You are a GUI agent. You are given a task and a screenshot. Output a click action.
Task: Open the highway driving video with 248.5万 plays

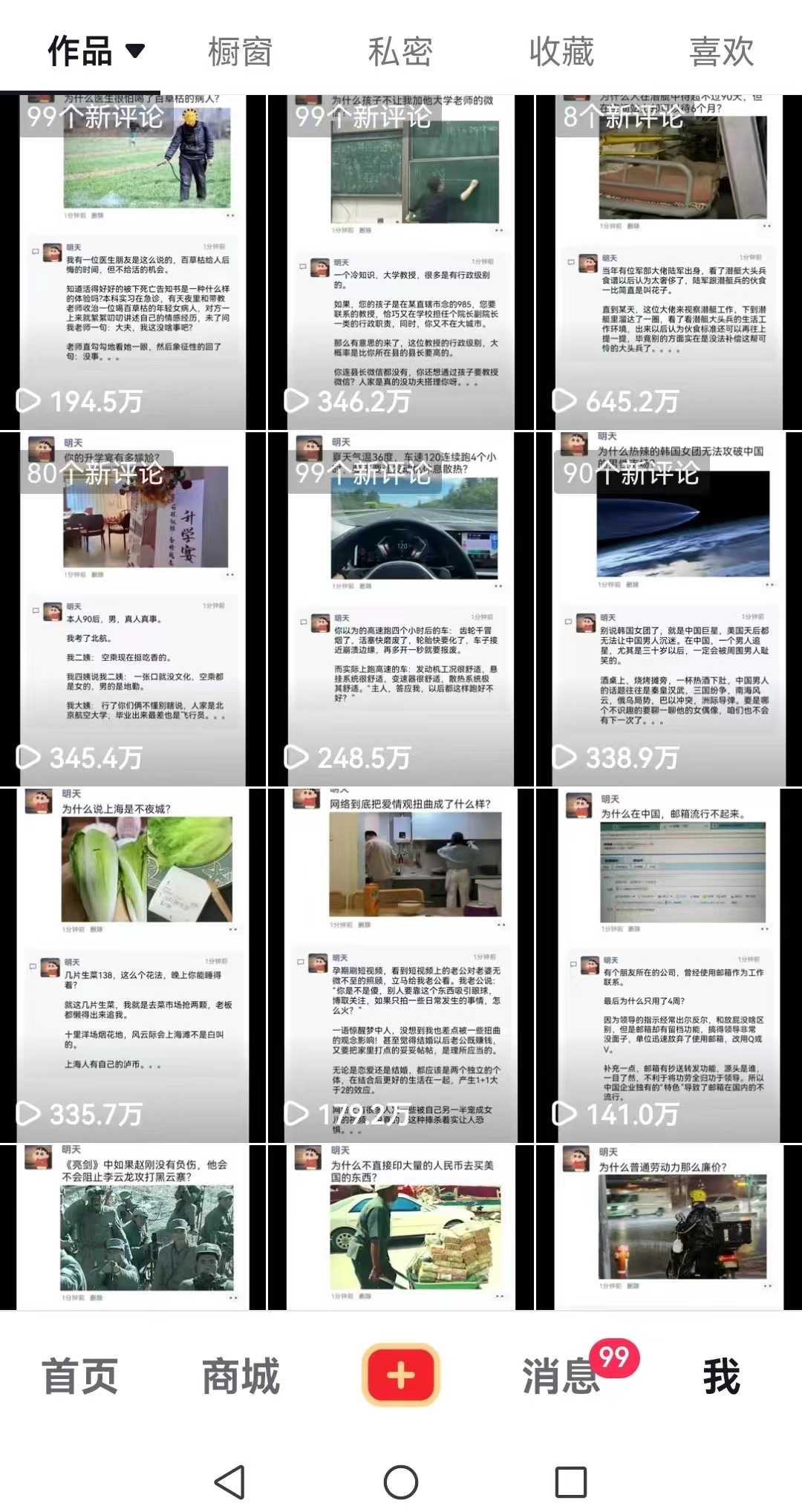point(400,609)
